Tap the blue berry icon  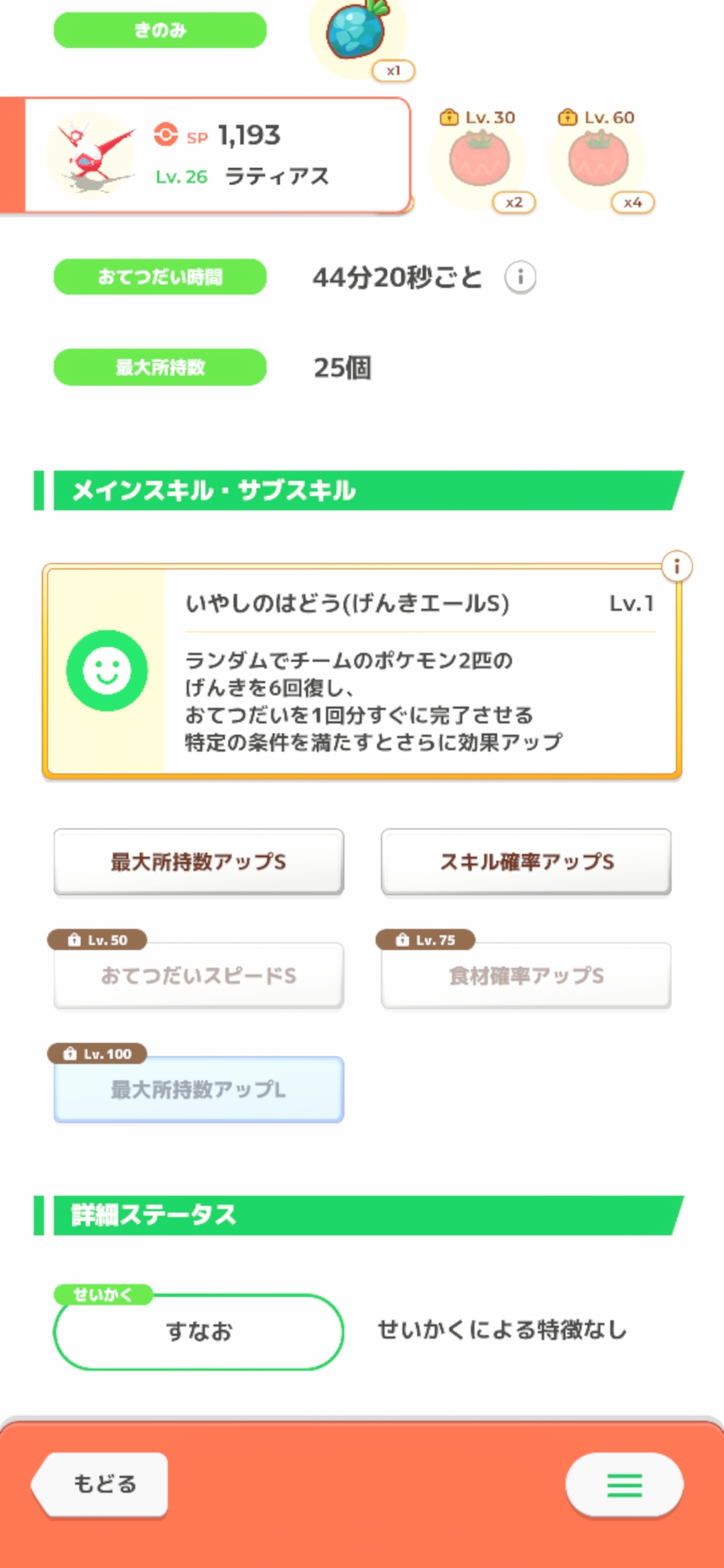pyautogui.click(x=357, y=34)
